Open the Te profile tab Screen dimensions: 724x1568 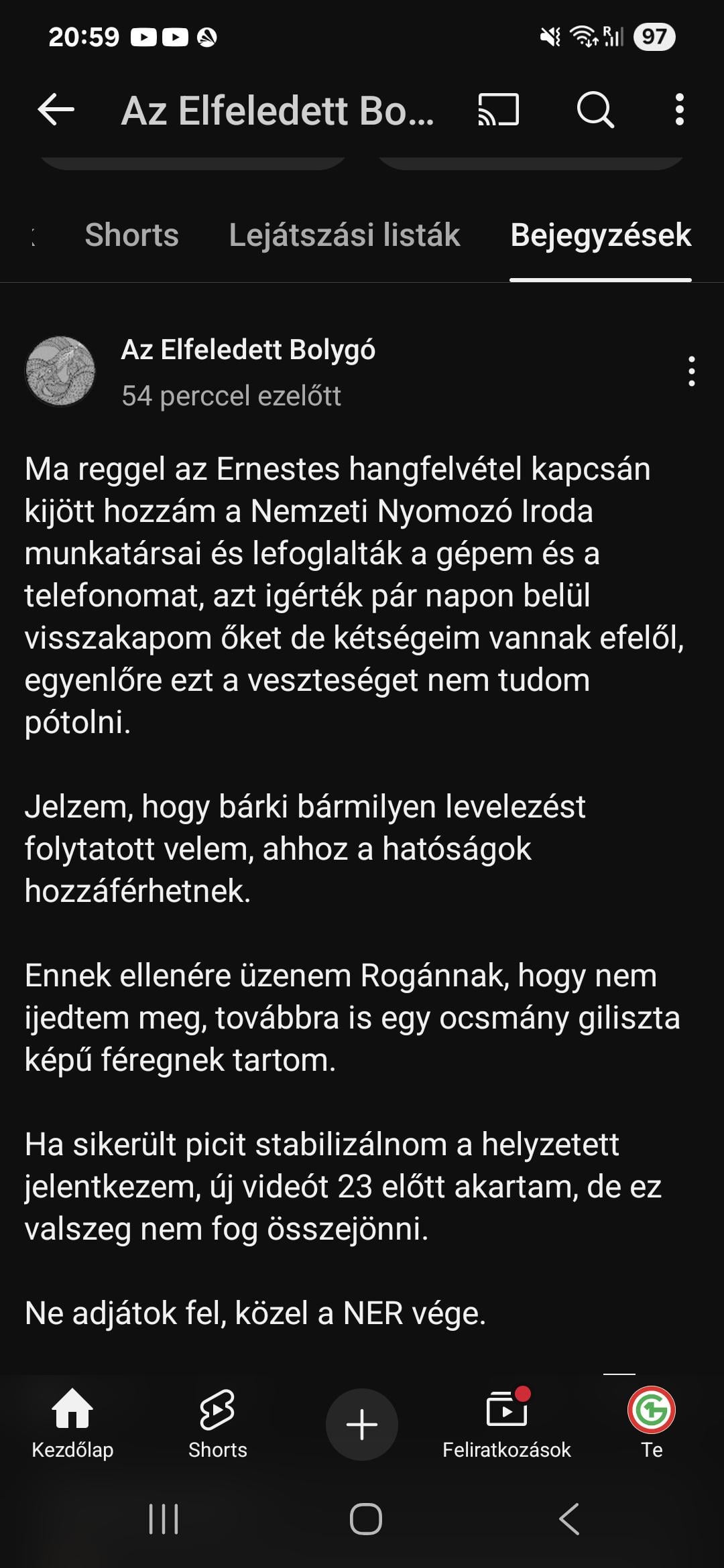point(652,1423)
